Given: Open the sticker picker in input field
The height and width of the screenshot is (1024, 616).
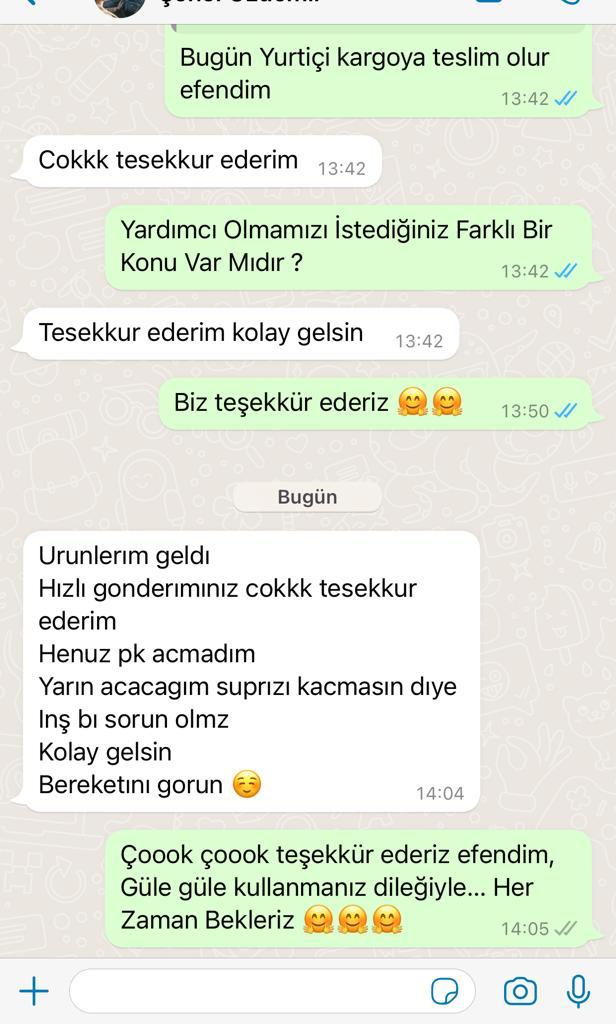Looking at the screenshot, I should (x=445, y=991).
